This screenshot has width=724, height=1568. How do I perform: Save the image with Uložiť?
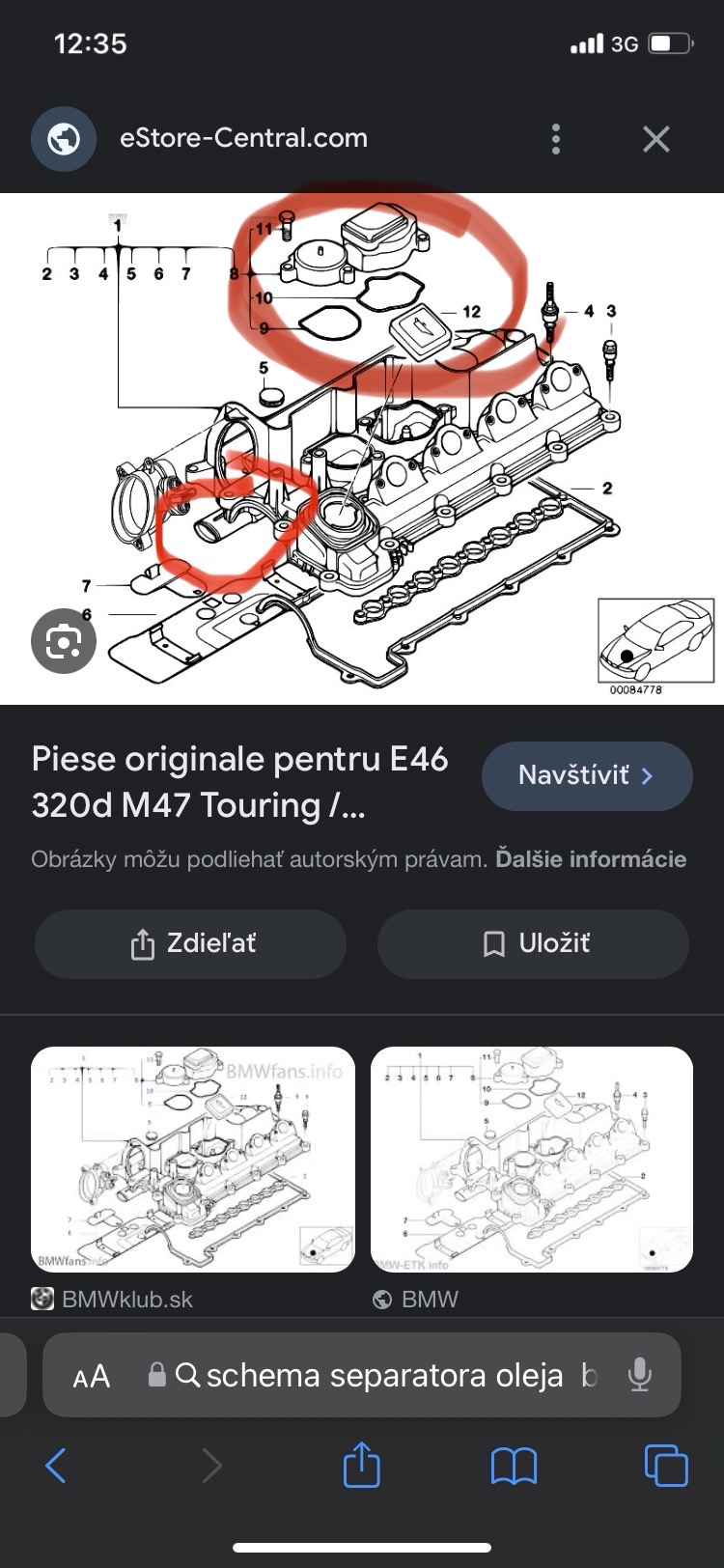[533, 943]
